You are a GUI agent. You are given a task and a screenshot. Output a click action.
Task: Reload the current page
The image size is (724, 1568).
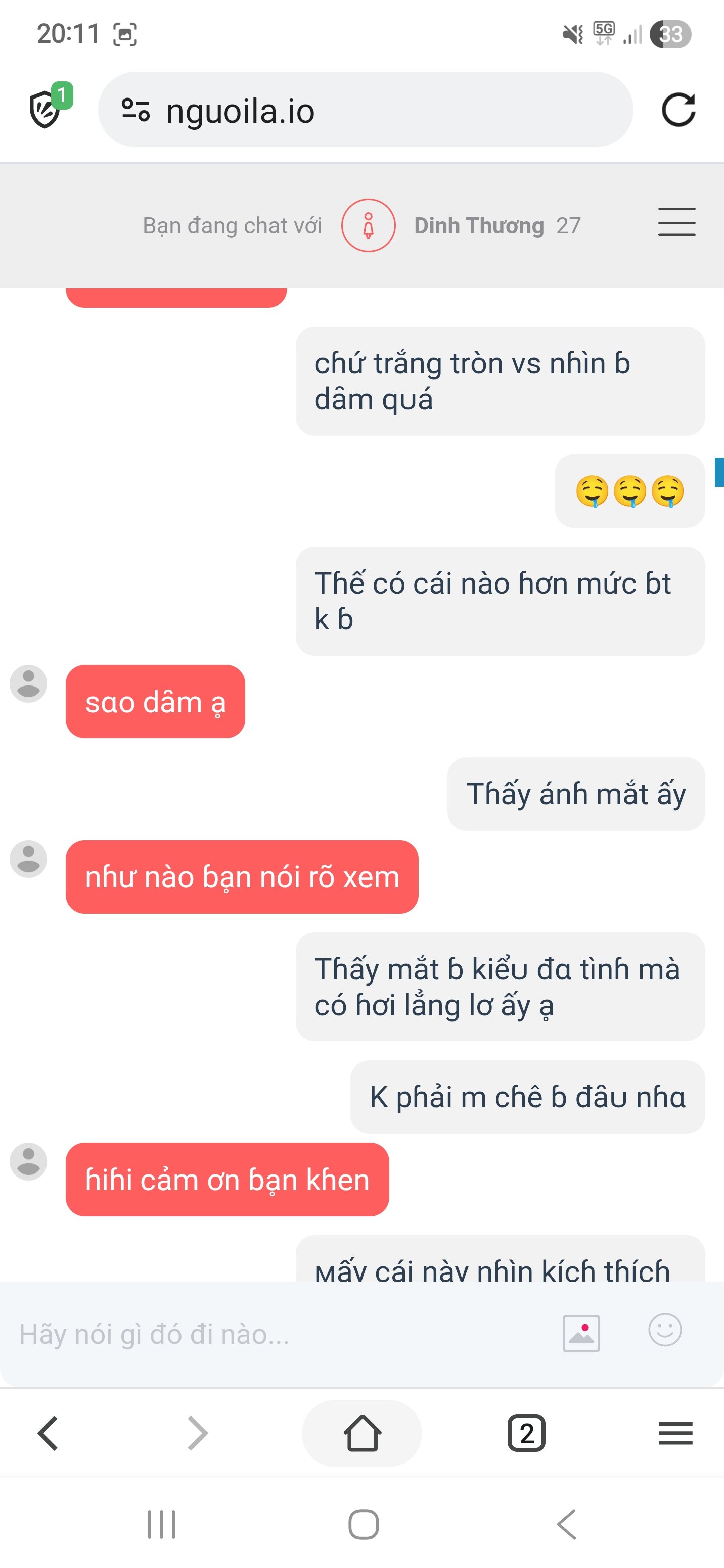[678, 110]
